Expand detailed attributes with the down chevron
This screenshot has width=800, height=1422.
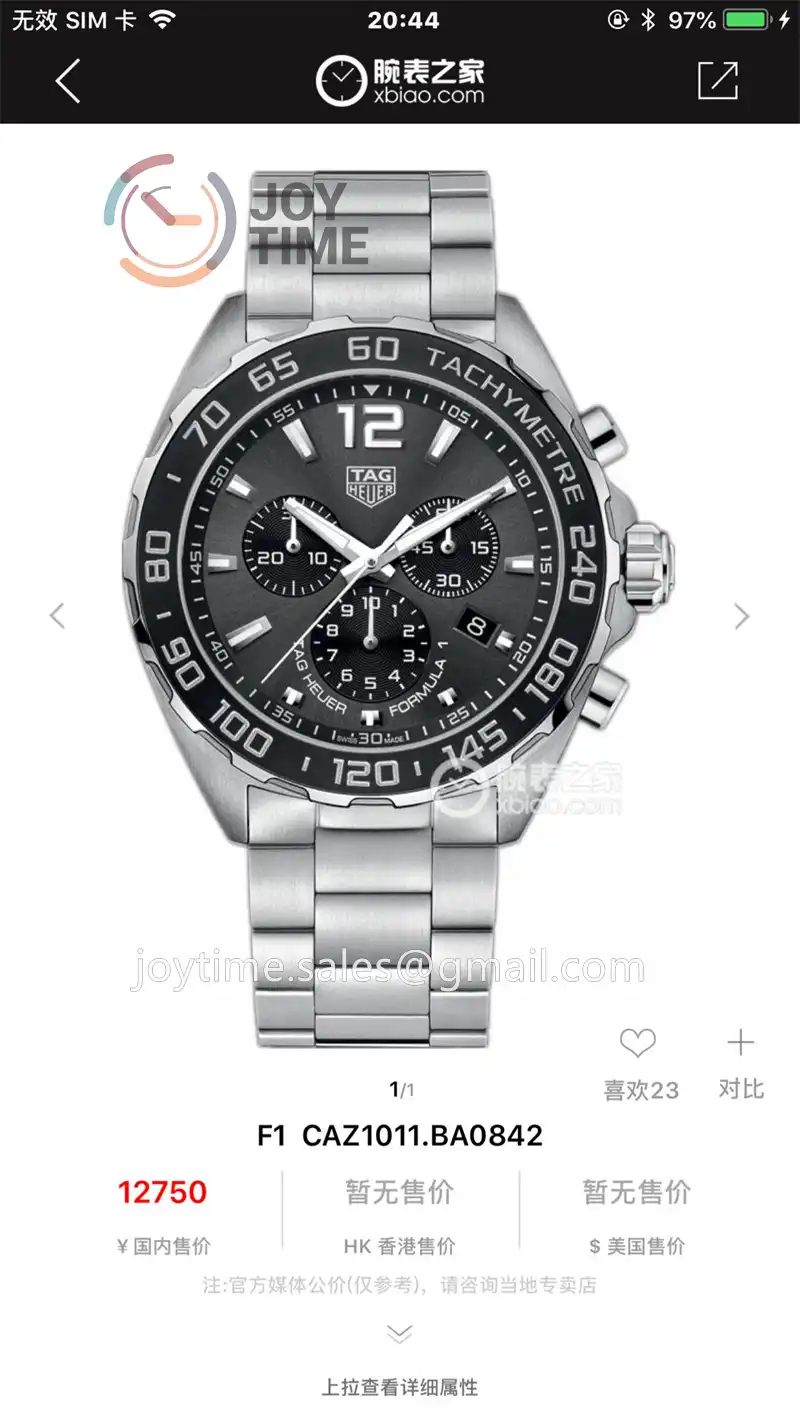click(x=399, y=1333)
